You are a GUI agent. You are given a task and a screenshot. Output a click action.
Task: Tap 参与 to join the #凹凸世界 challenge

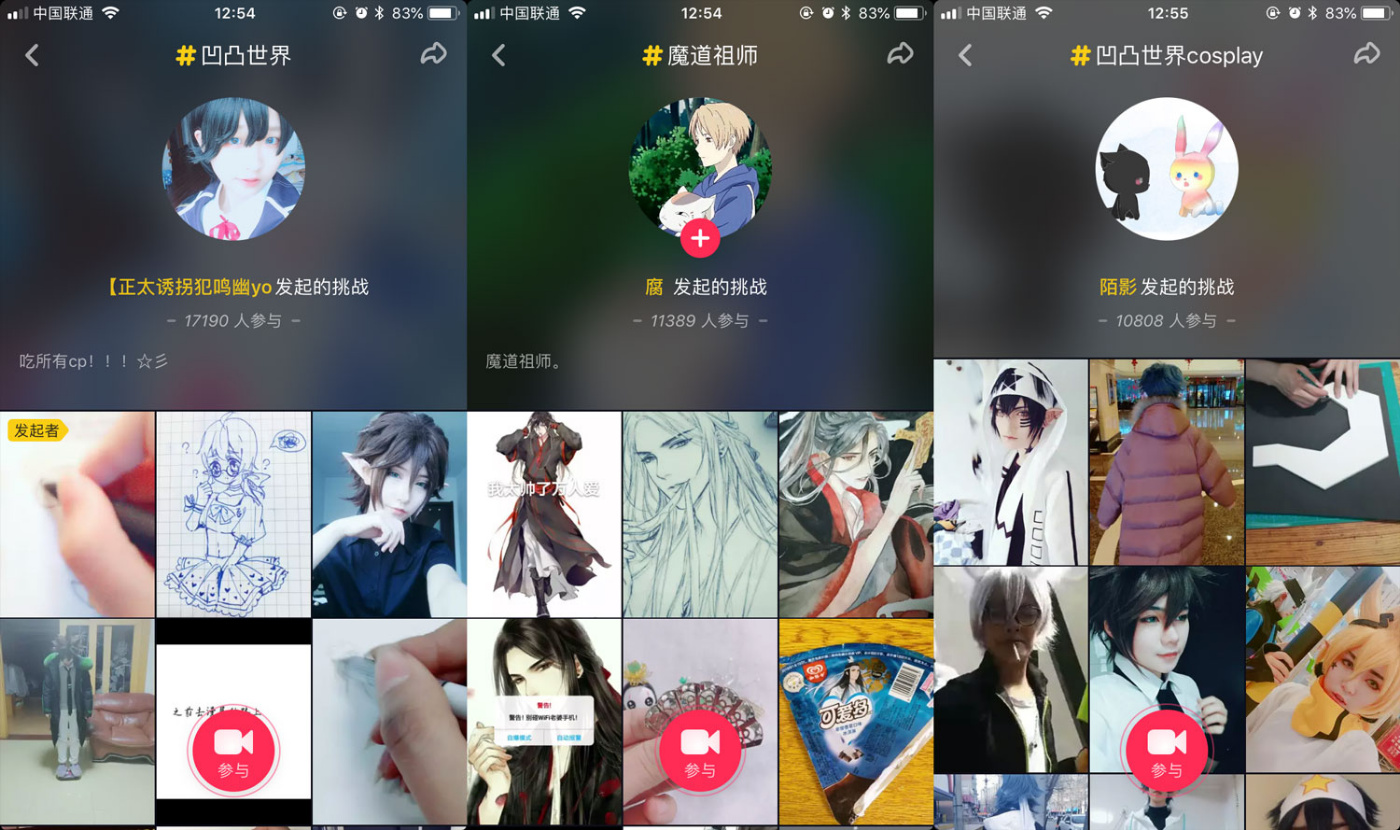click(233, 751)
